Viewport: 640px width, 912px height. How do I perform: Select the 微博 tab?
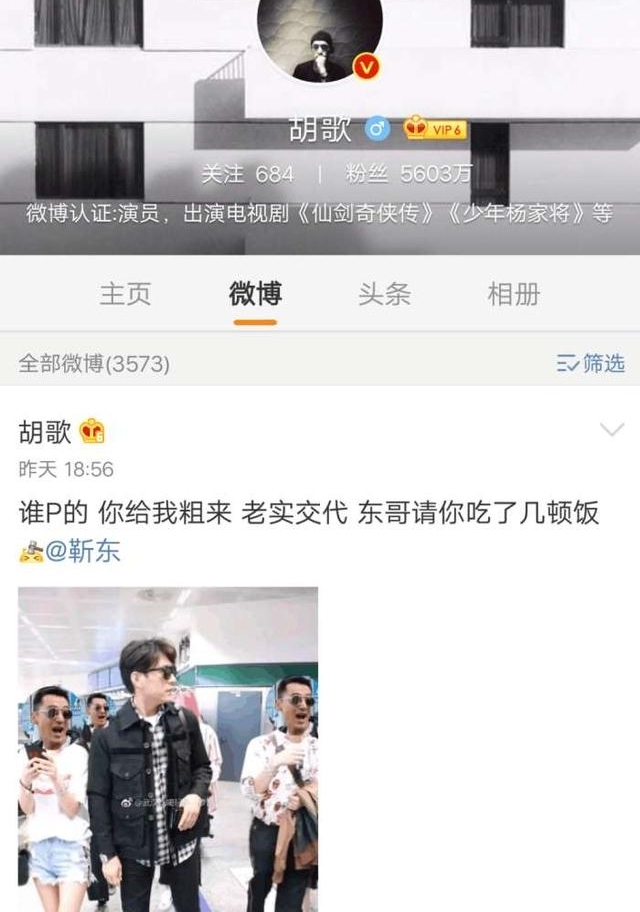coord(255,294)
